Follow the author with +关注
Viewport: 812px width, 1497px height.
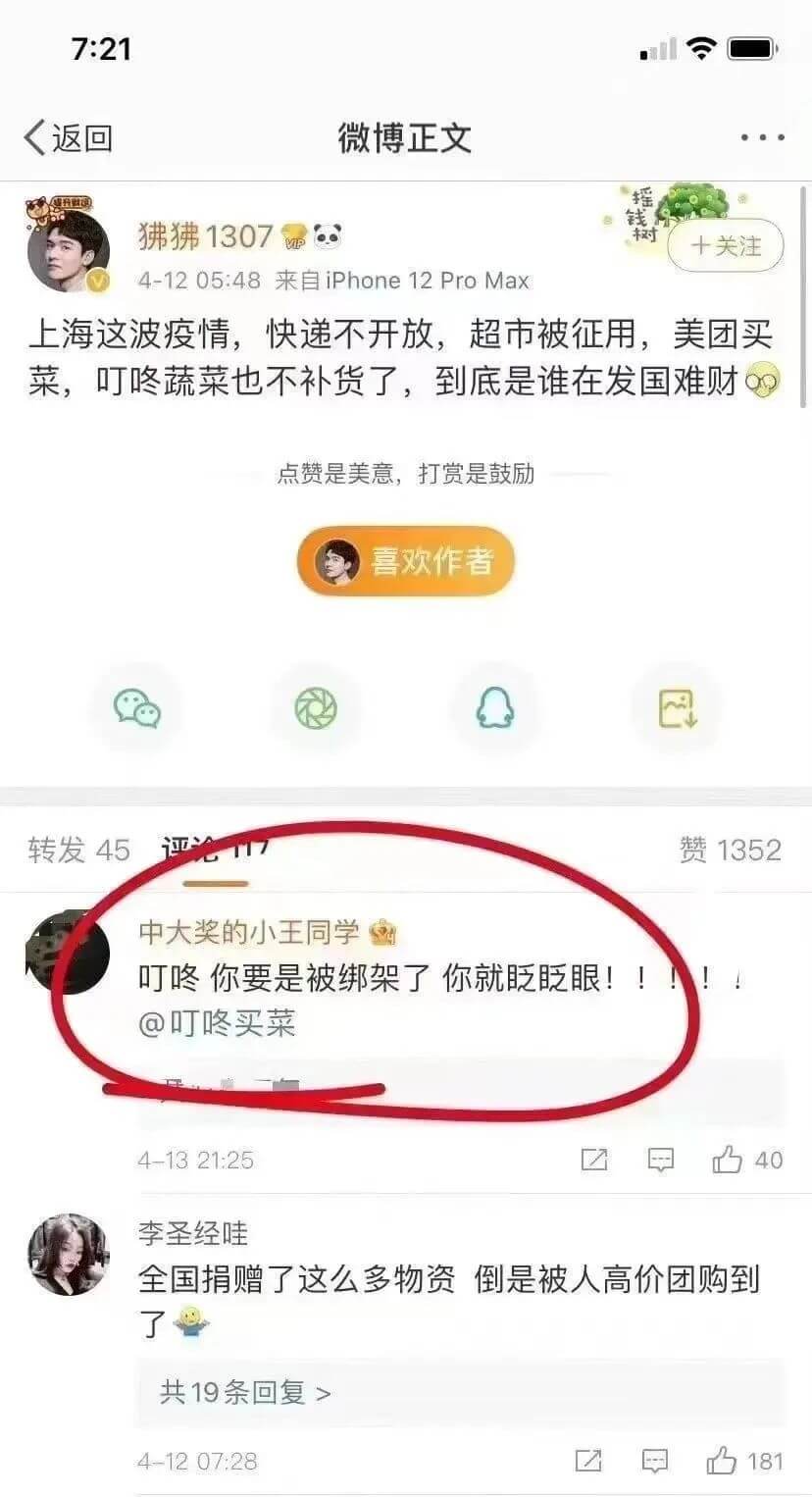(726, 245)
